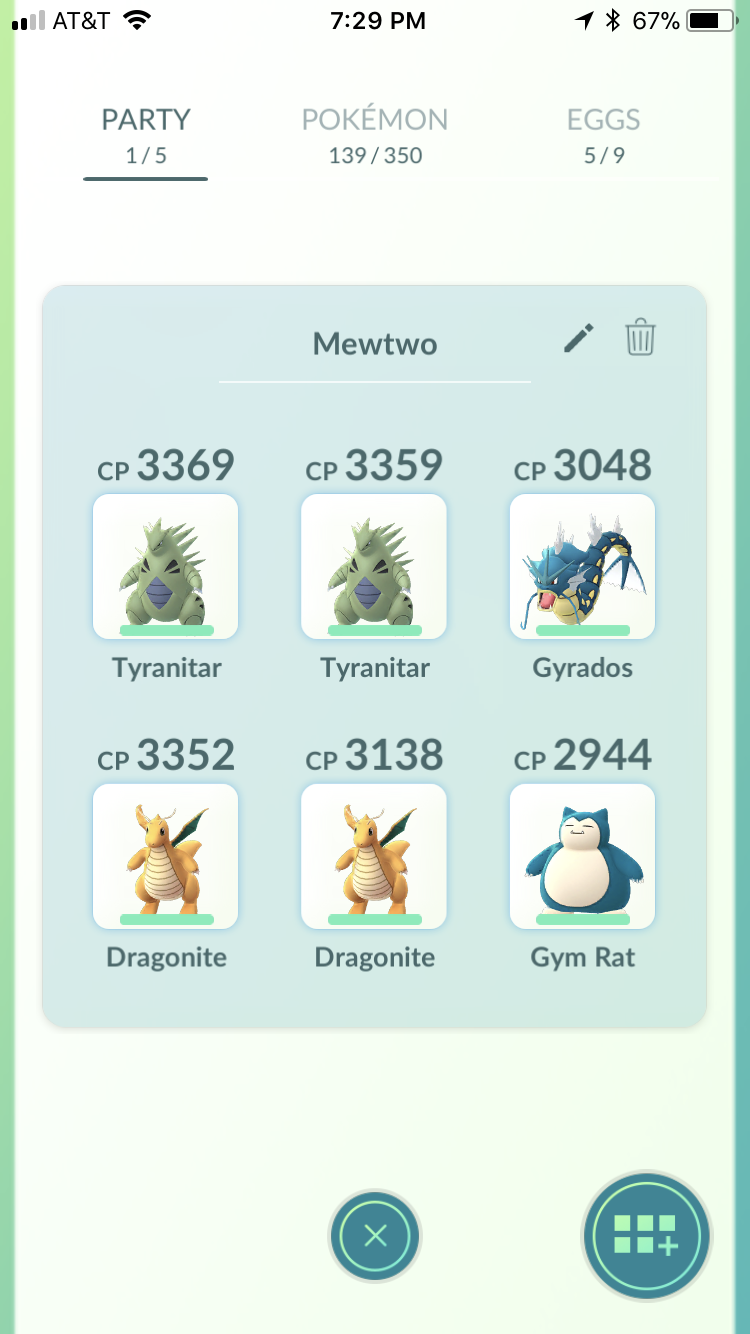The image size is (750, 1334).
Task: Open the CP 3369 Tyranitar slot
Action: tap(165, 566)
